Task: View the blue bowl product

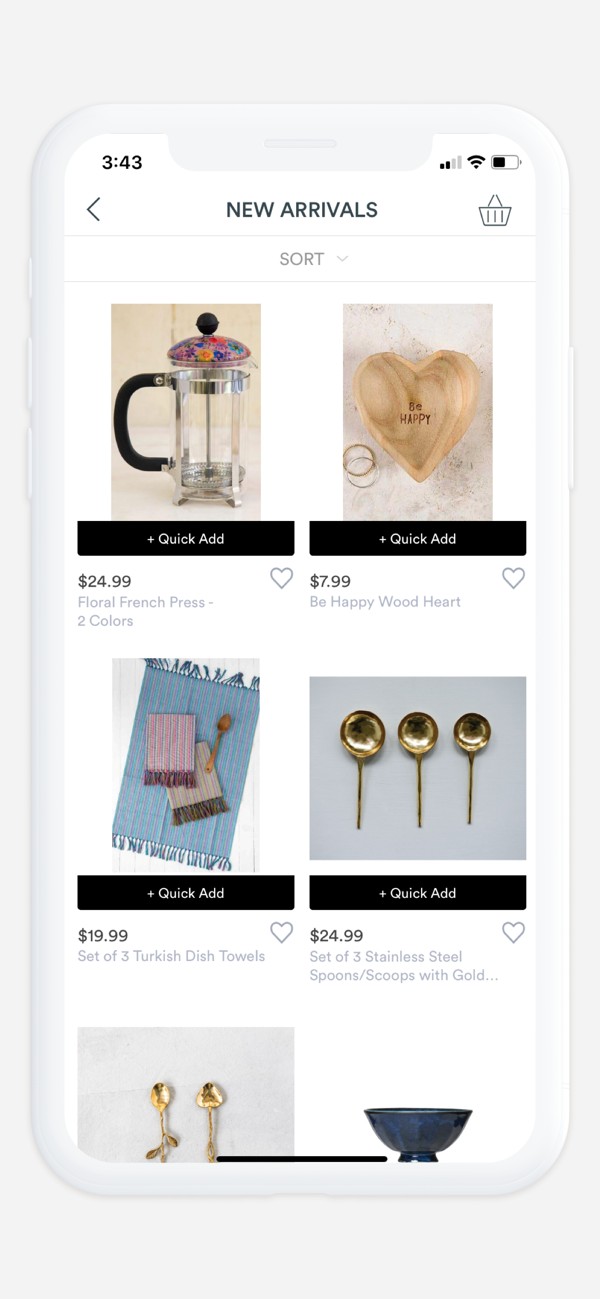Action: pyautogui.click(x=418, y=1130)
